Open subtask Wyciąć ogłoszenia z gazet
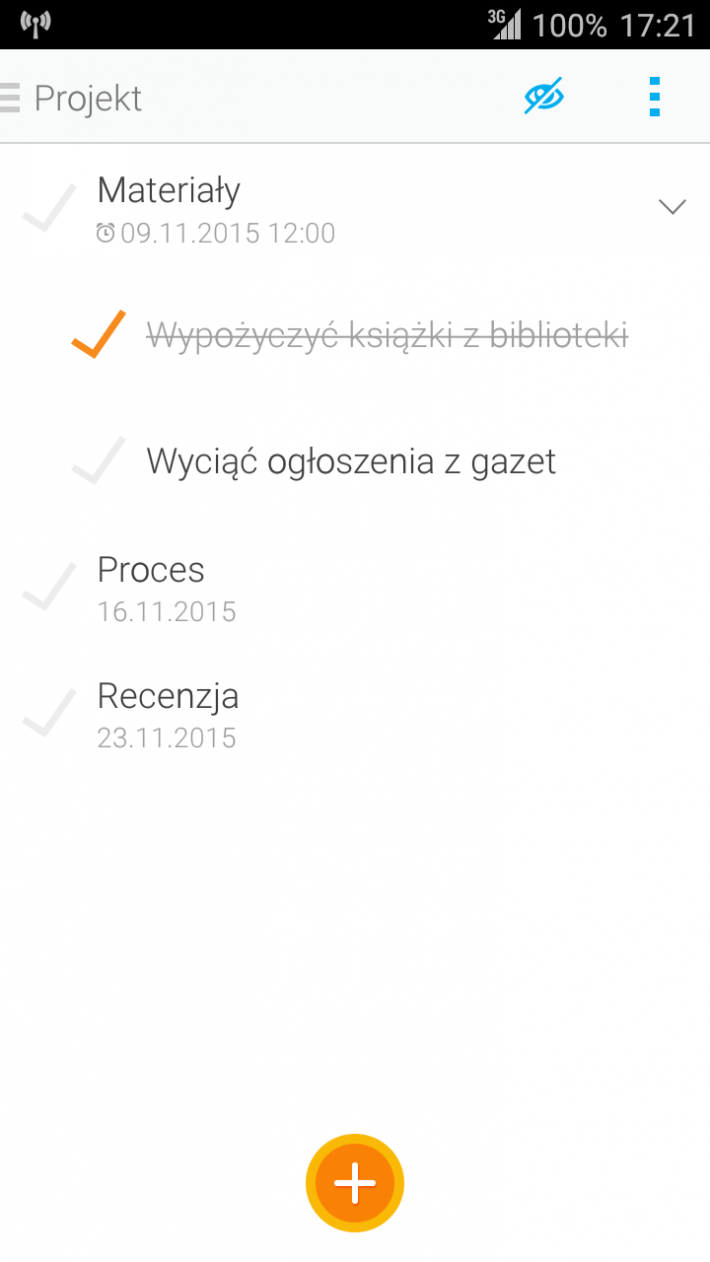The width and height of the screenshot is (710, 1262). click(x=351, y=462)
